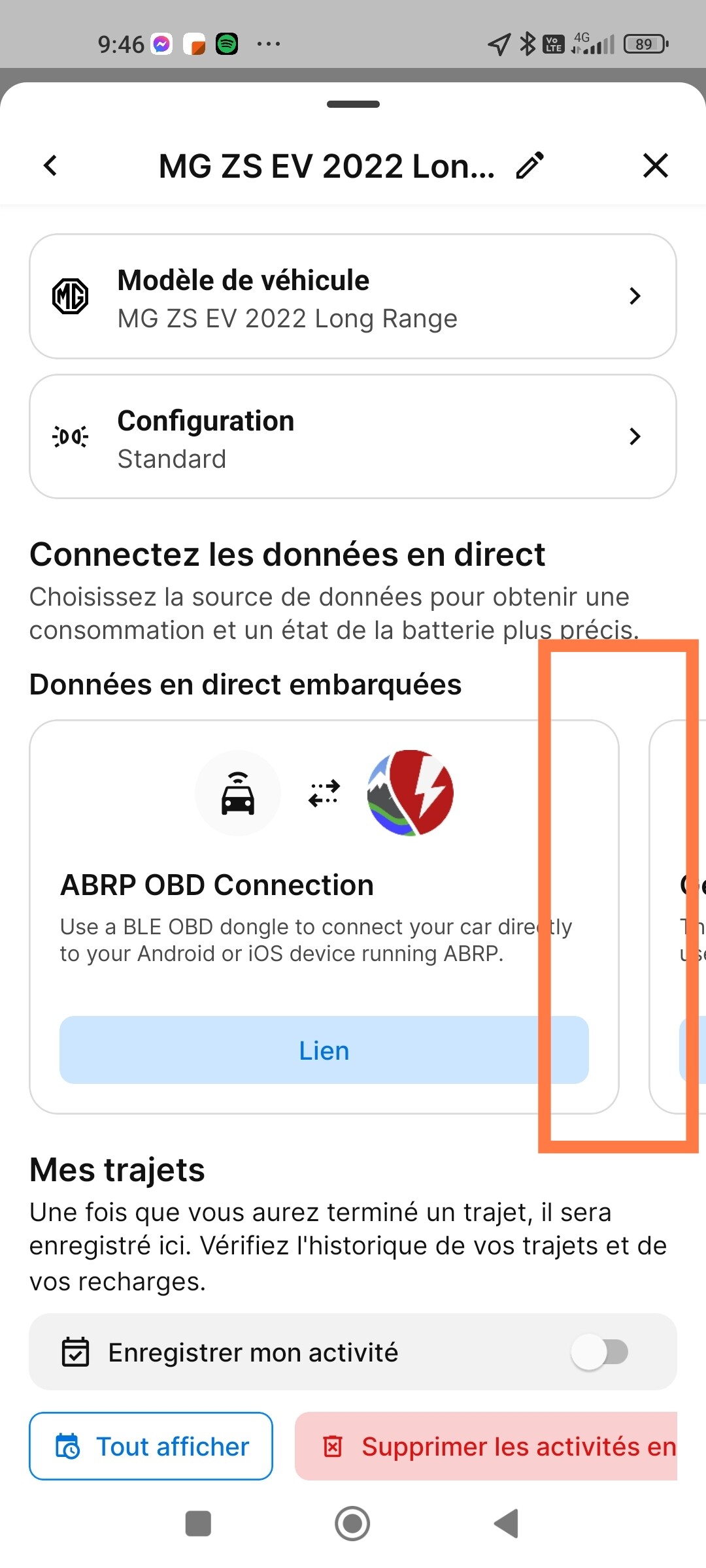Edit the vehicle name with the pencil
The height and width of the screenshot is (1568, 706).
click(x=529, y=165)
